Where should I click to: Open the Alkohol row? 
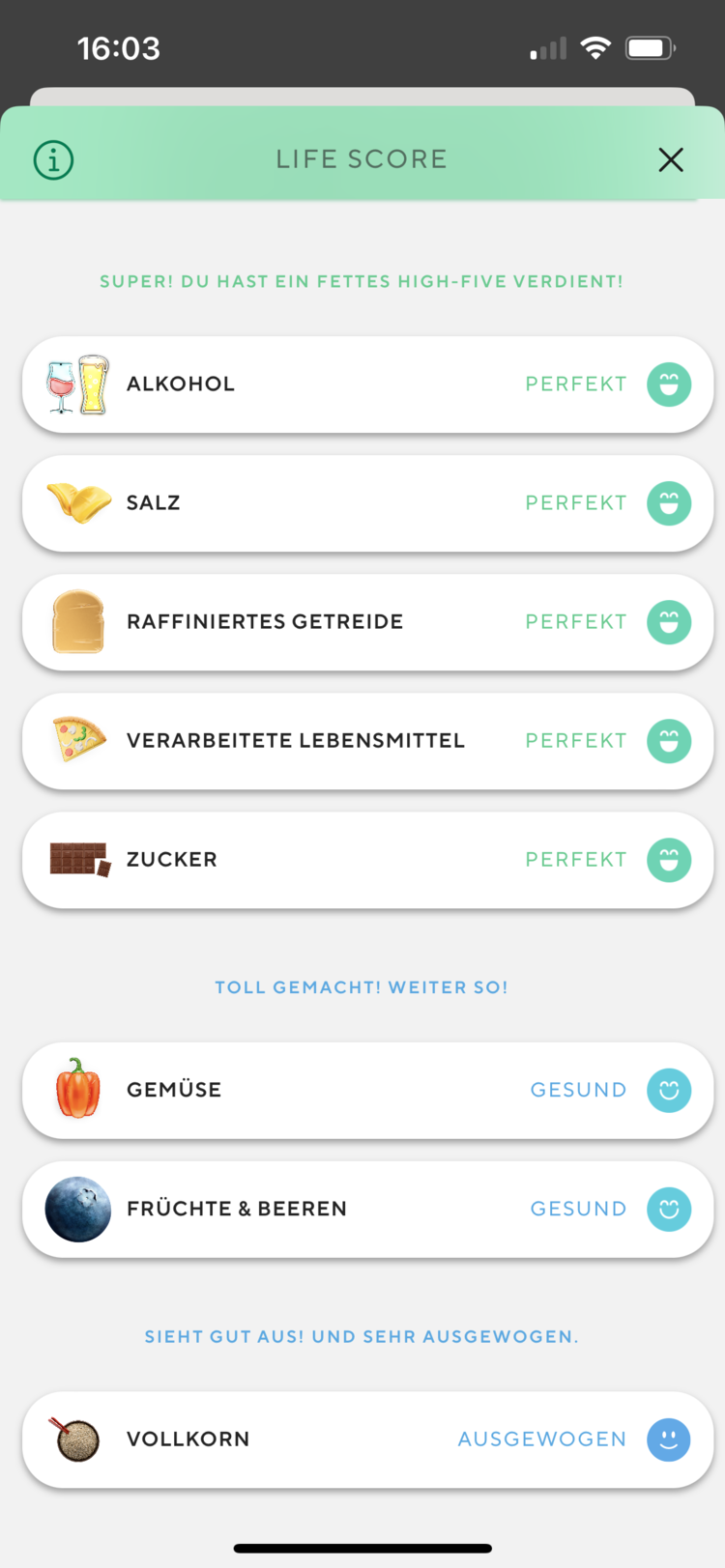pyautogui.click(x=367, y=385)
